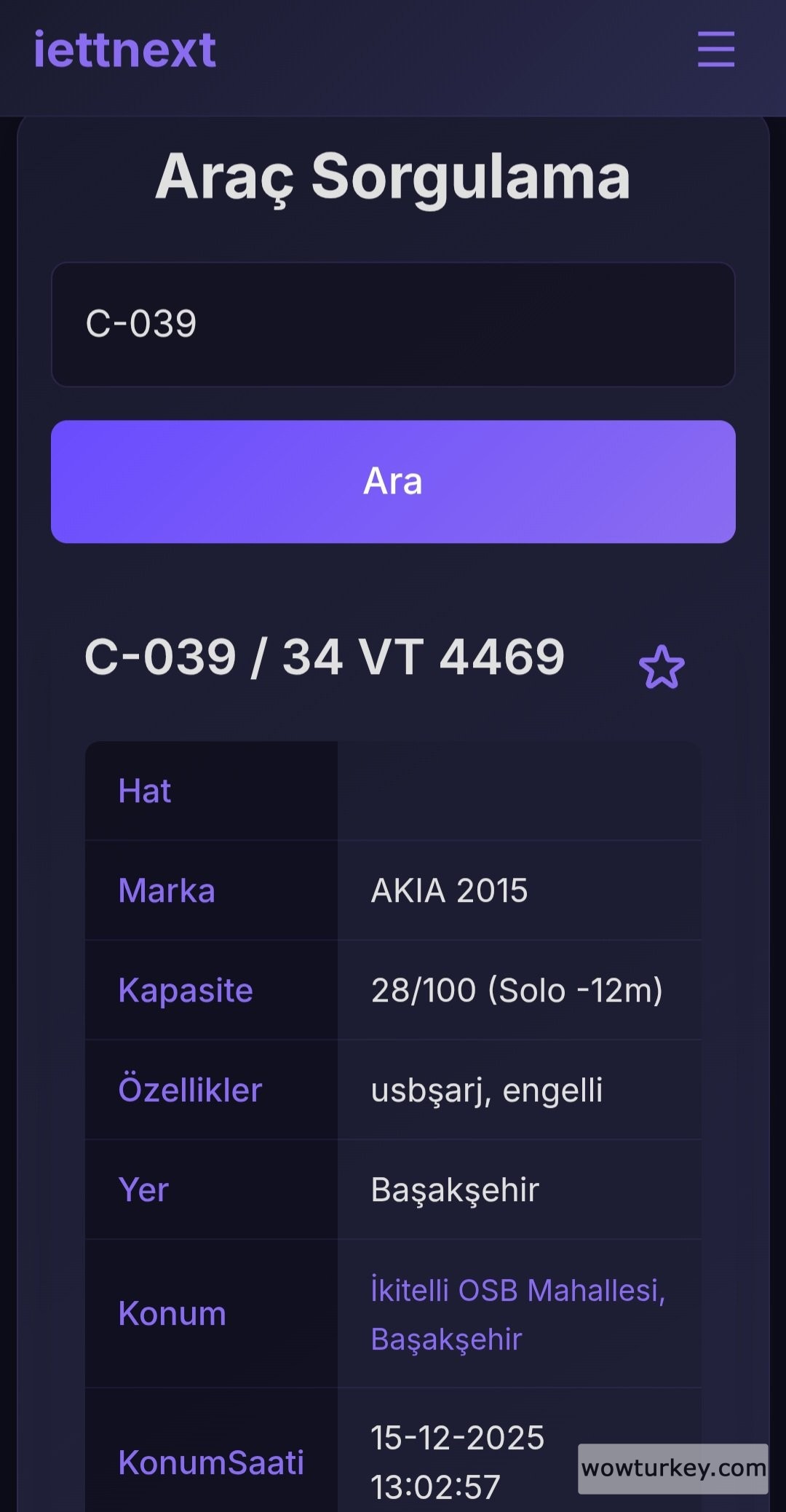Tap the iettnext home logo
Screen dimensions: 786x1512
[124, 50]
